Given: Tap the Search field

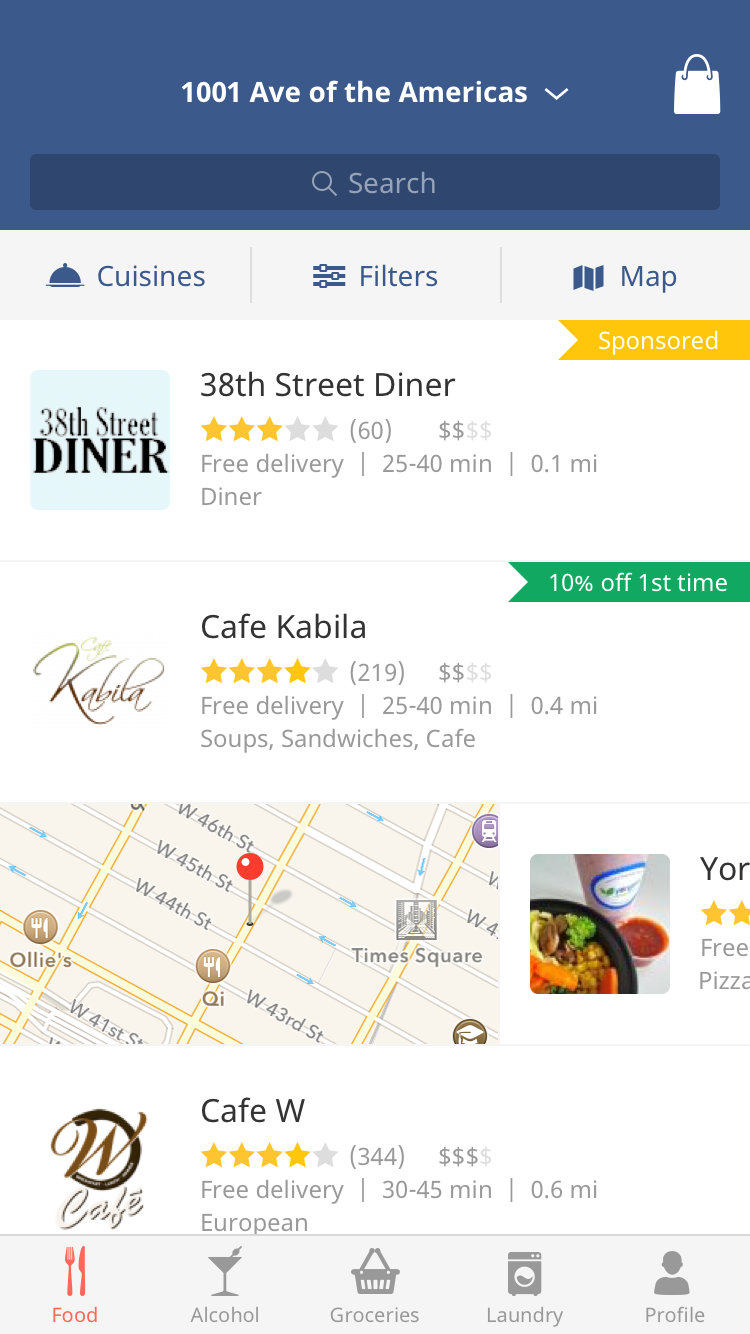Looking at the screenshot, I should click(x=374, y=183).
